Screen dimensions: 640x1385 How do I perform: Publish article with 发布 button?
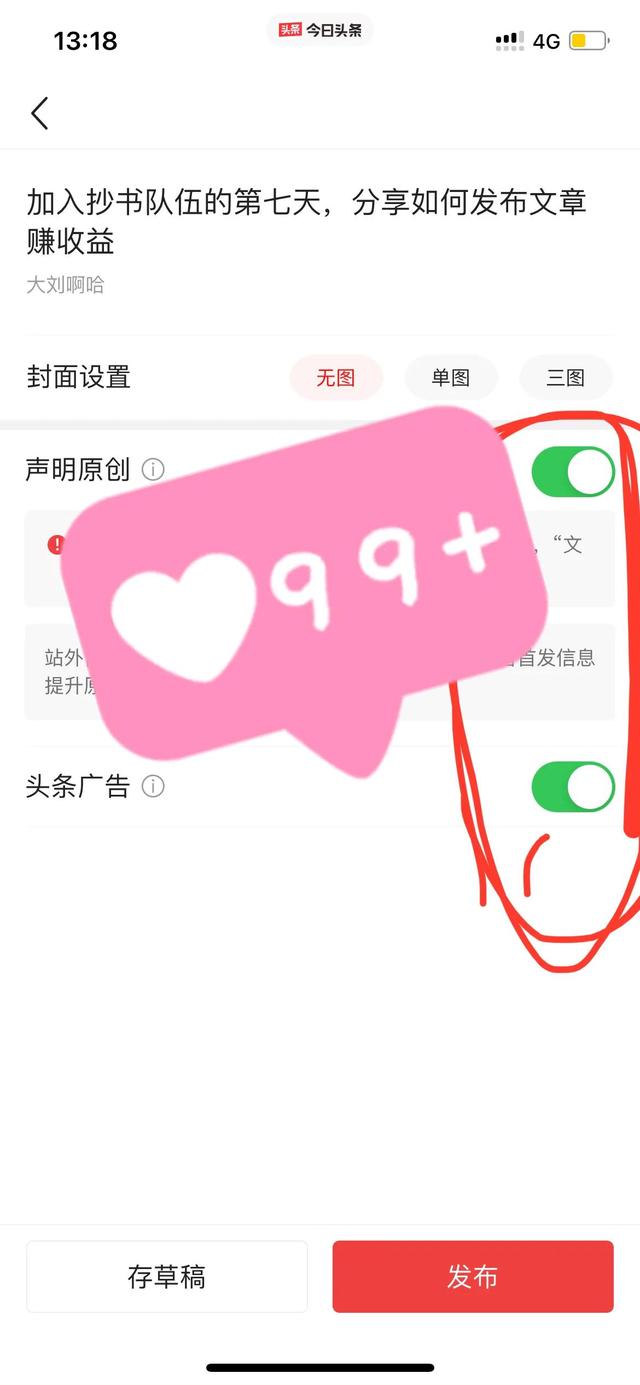coord(472,1277)
